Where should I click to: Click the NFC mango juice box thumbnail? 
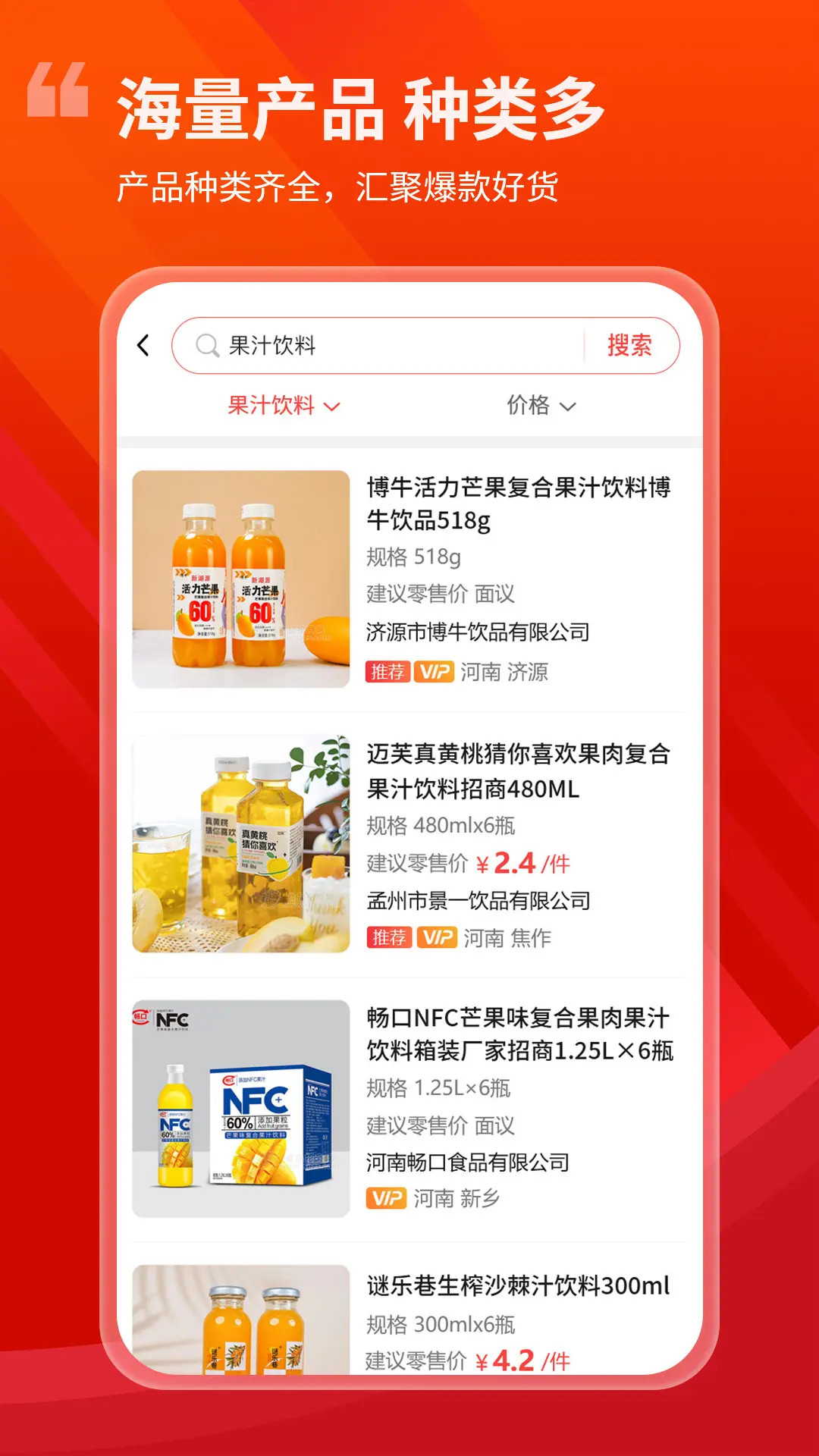click(x=240, y=1107)
